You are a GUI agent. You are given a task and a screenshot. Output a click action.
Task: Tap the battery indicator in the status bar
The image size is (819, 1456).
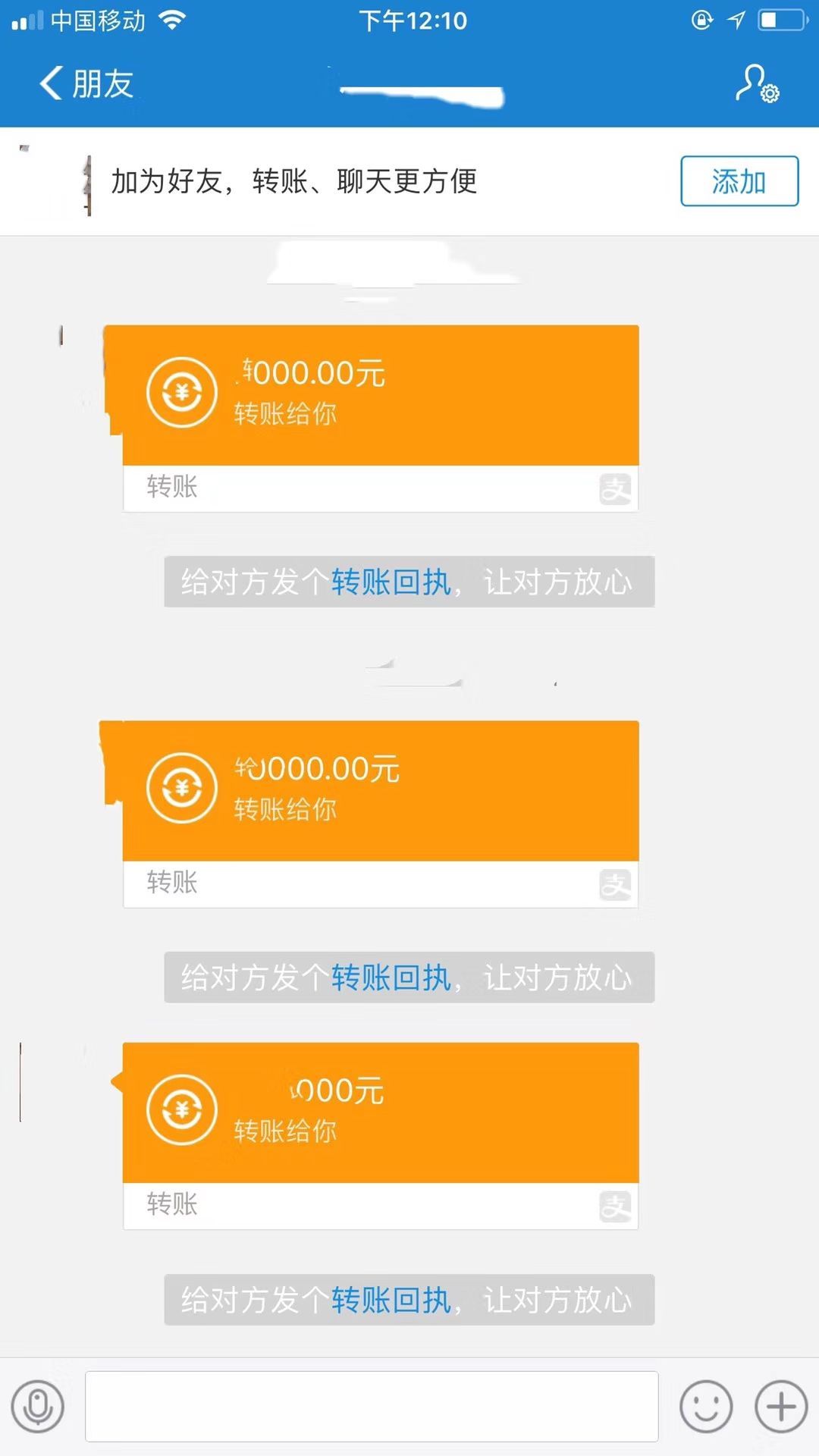[x=783, y=20]
